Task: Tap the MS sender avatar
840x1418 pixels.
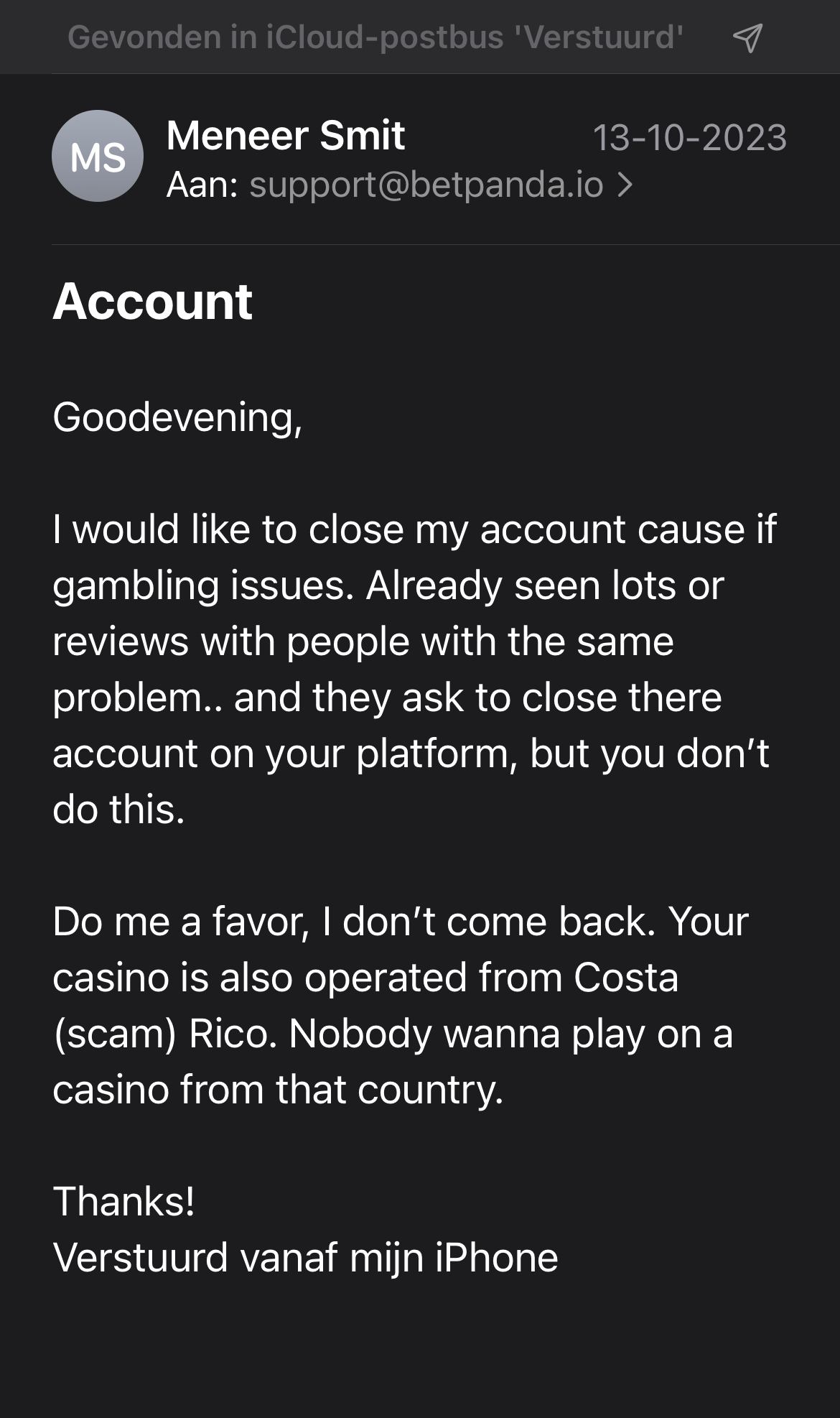Action: click(x=98, y=156)
